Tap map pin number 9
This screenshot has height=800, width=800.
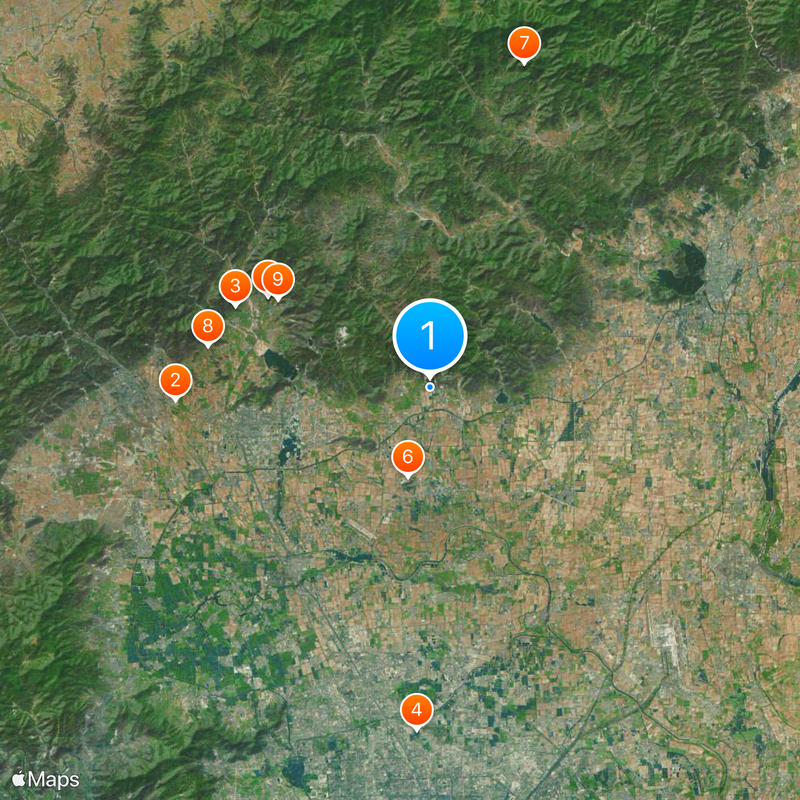(x=278, y=279)
